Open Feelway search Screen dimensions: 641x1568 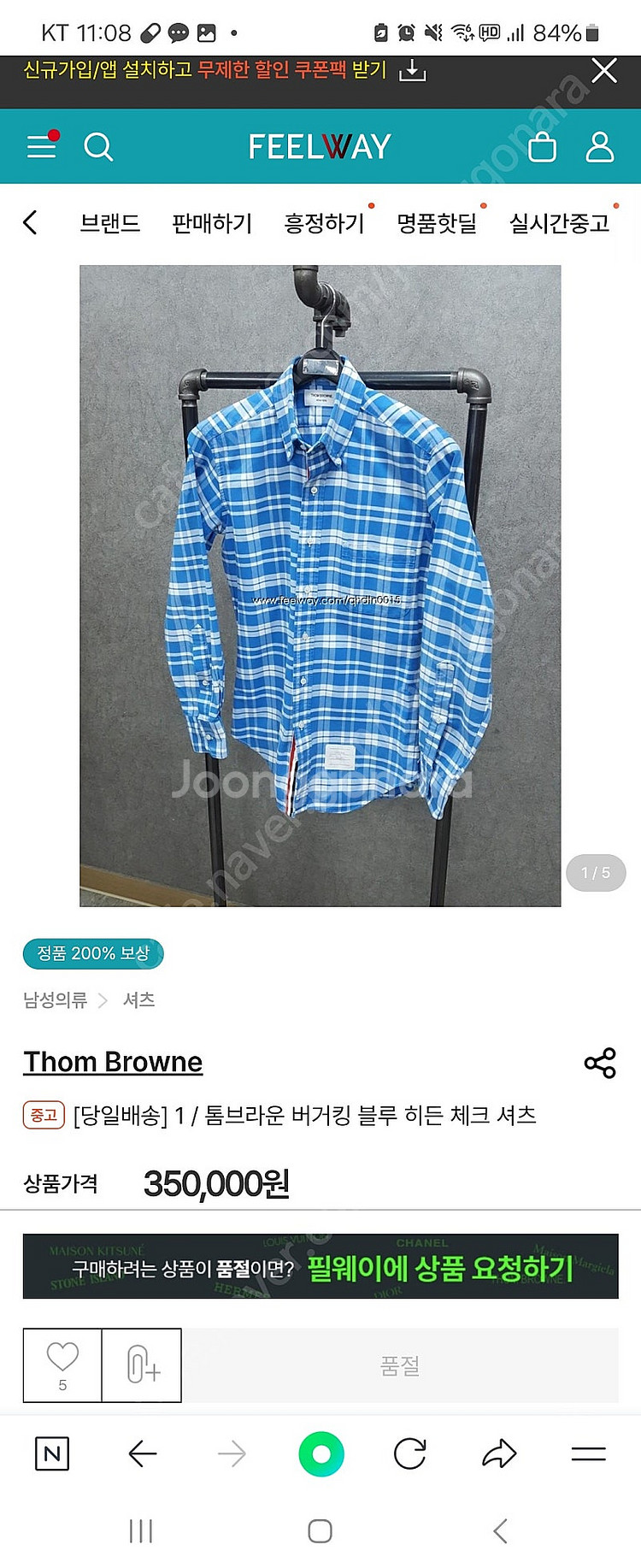98,147
